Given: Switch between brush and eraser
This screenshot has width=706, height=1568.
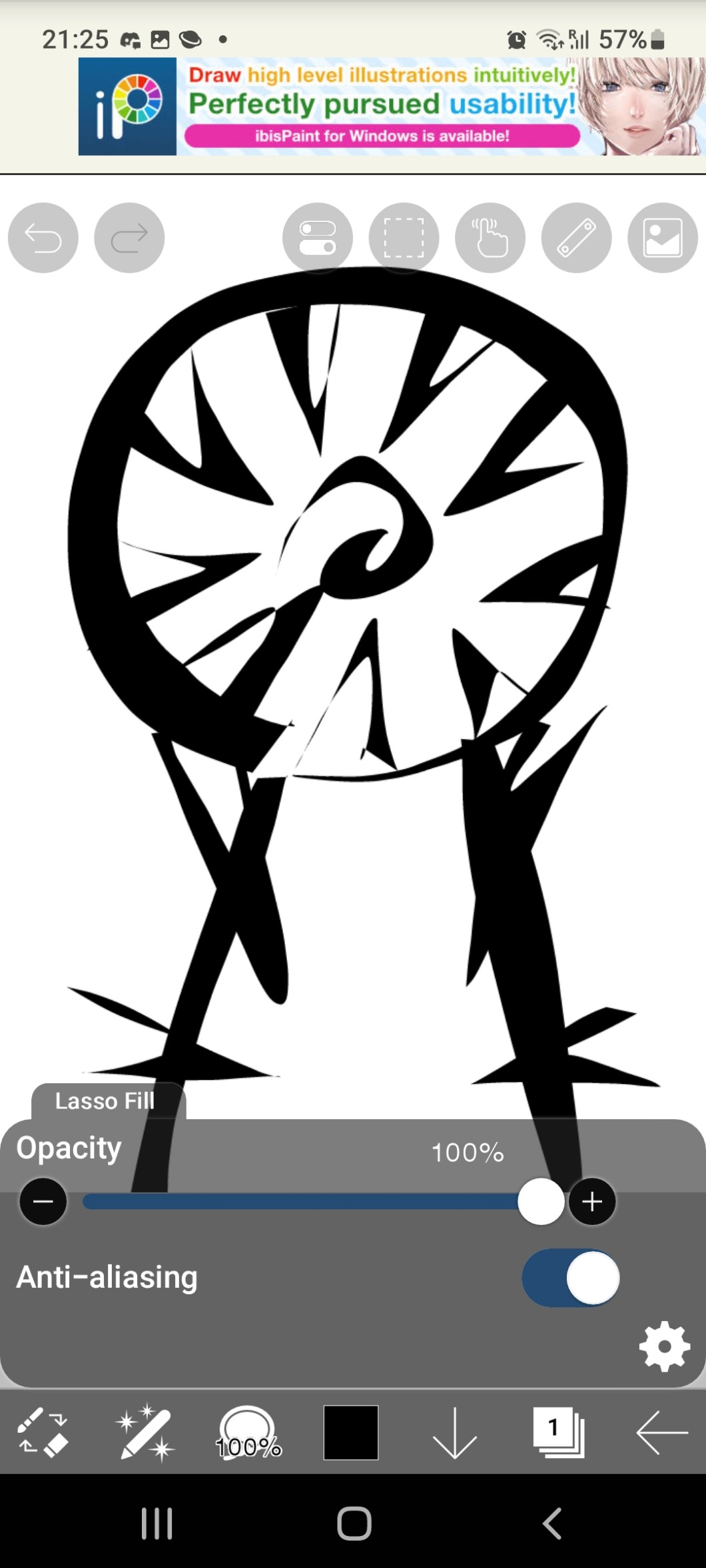Looking at the screenshot, I should click(x=43, y=1432).
